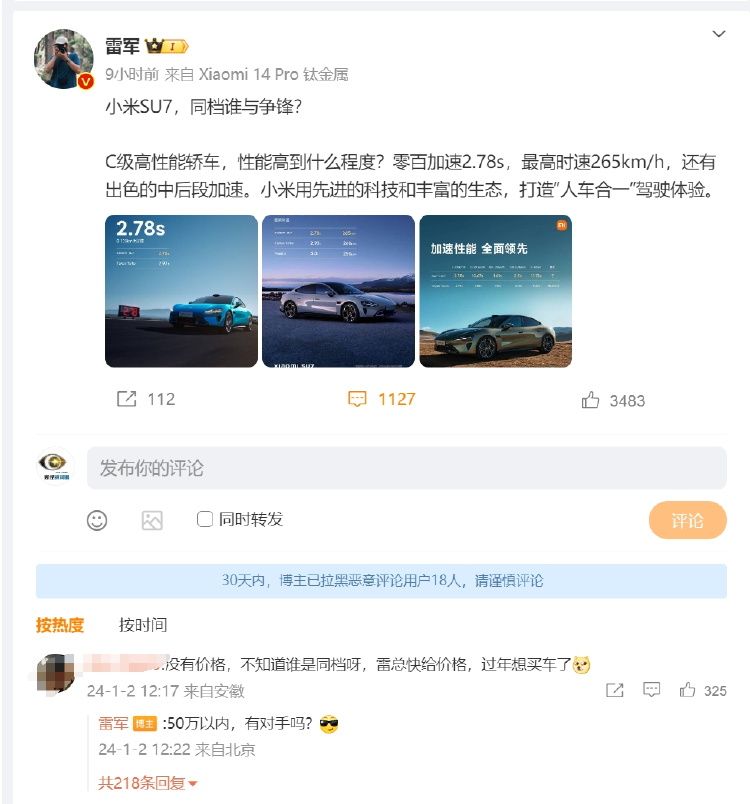Like the comment with 325 likes

click(x=688, y=690)
